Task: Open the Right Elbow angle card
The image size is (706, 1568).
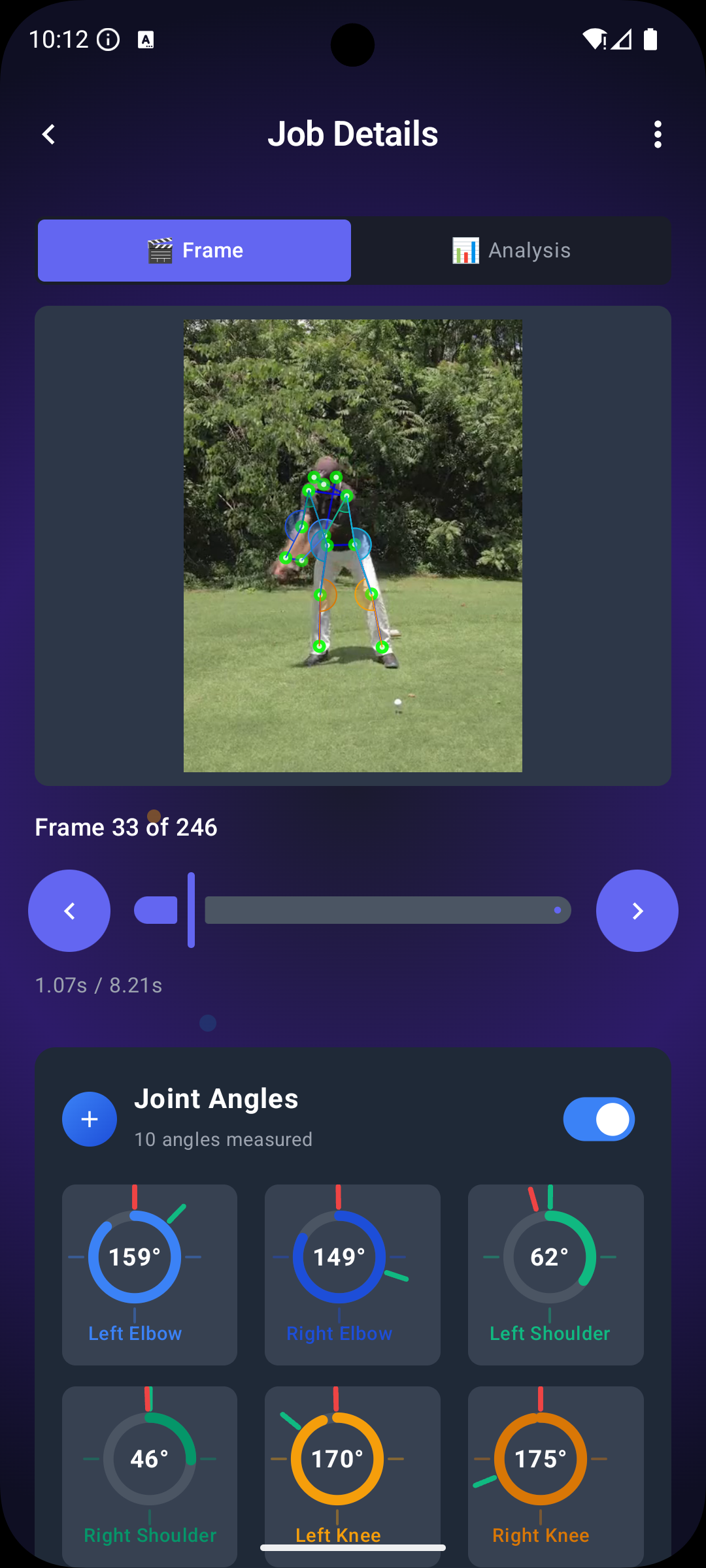Action: tap(352, 1274)
